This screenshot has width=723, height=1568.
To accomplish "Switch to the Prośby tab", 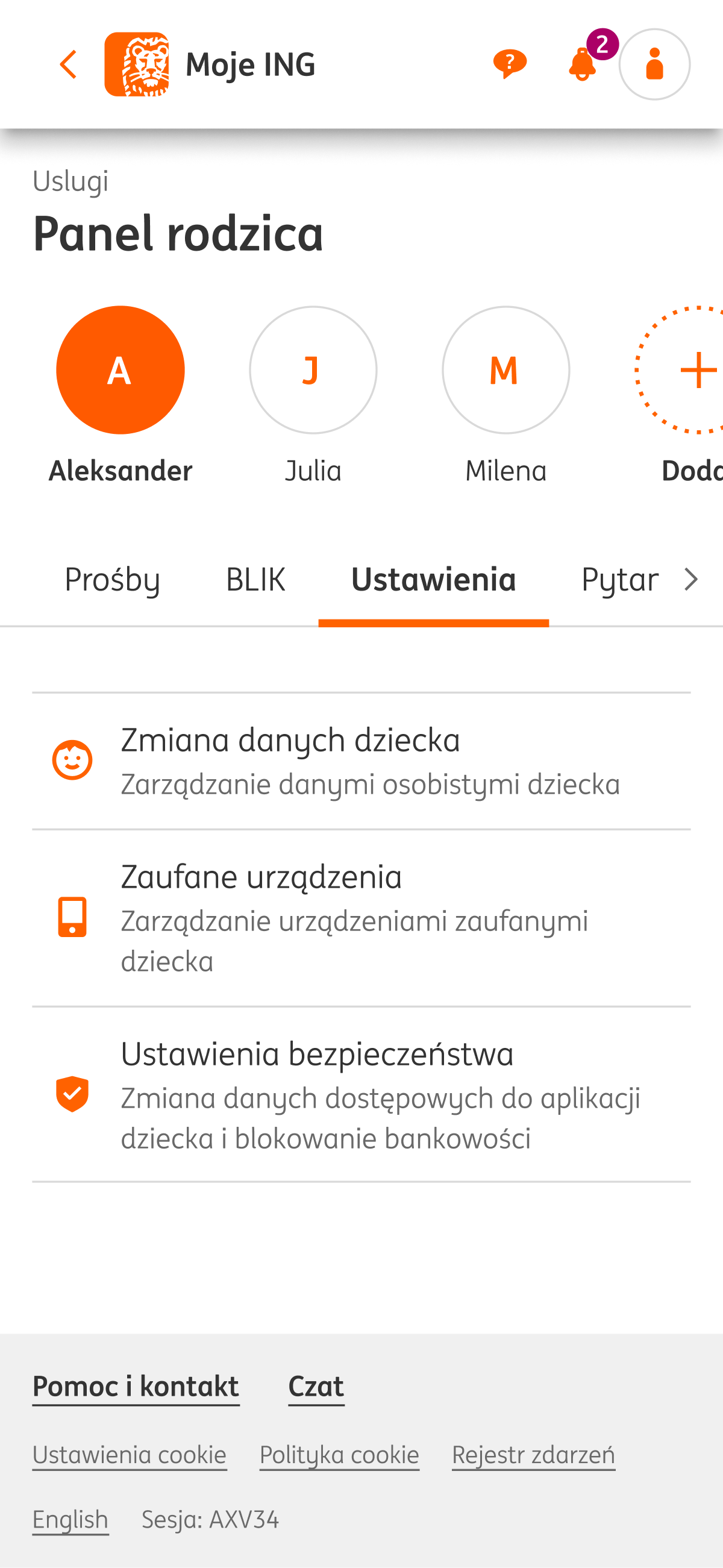I will [x=113, y=580].
